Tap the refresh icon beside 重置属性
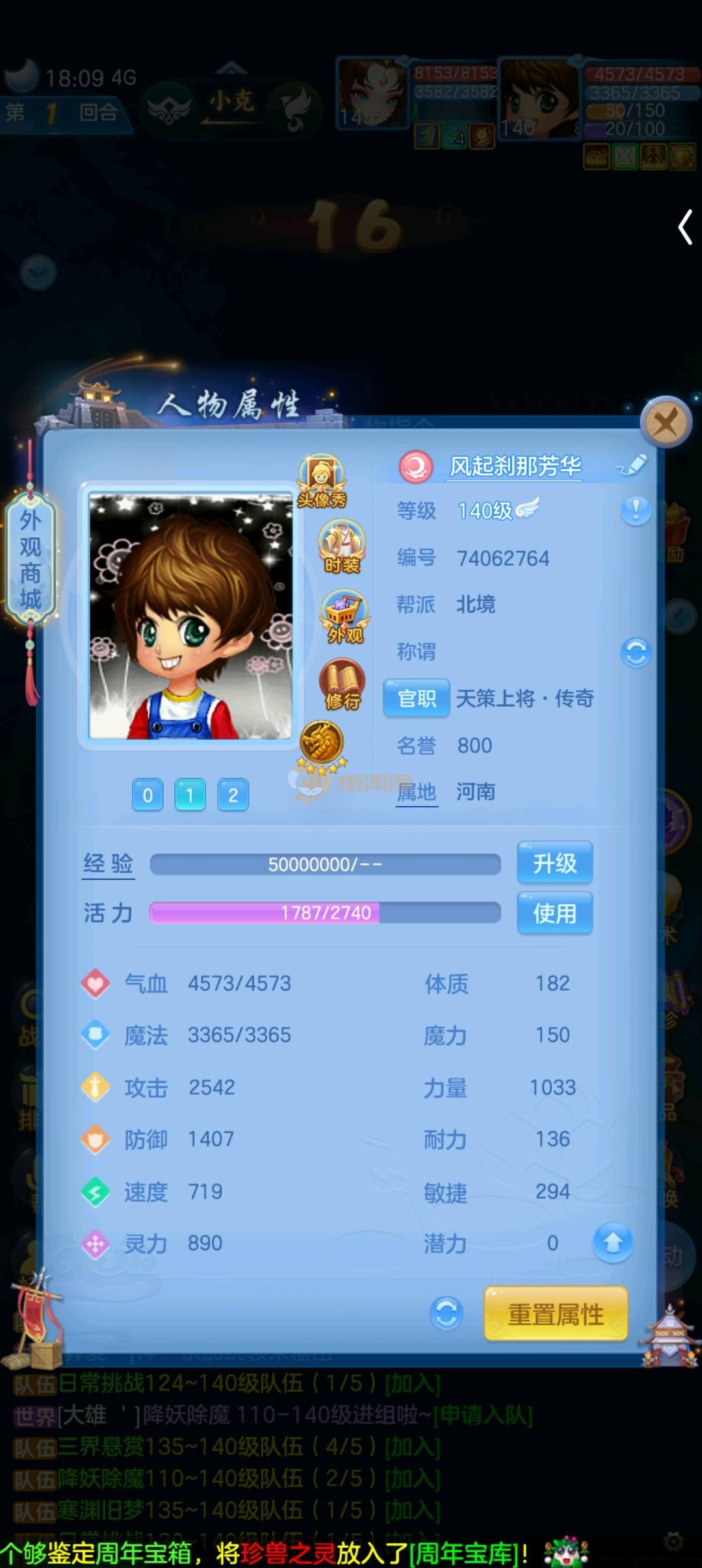702x1568 pixels. [x=447, y=1314]
